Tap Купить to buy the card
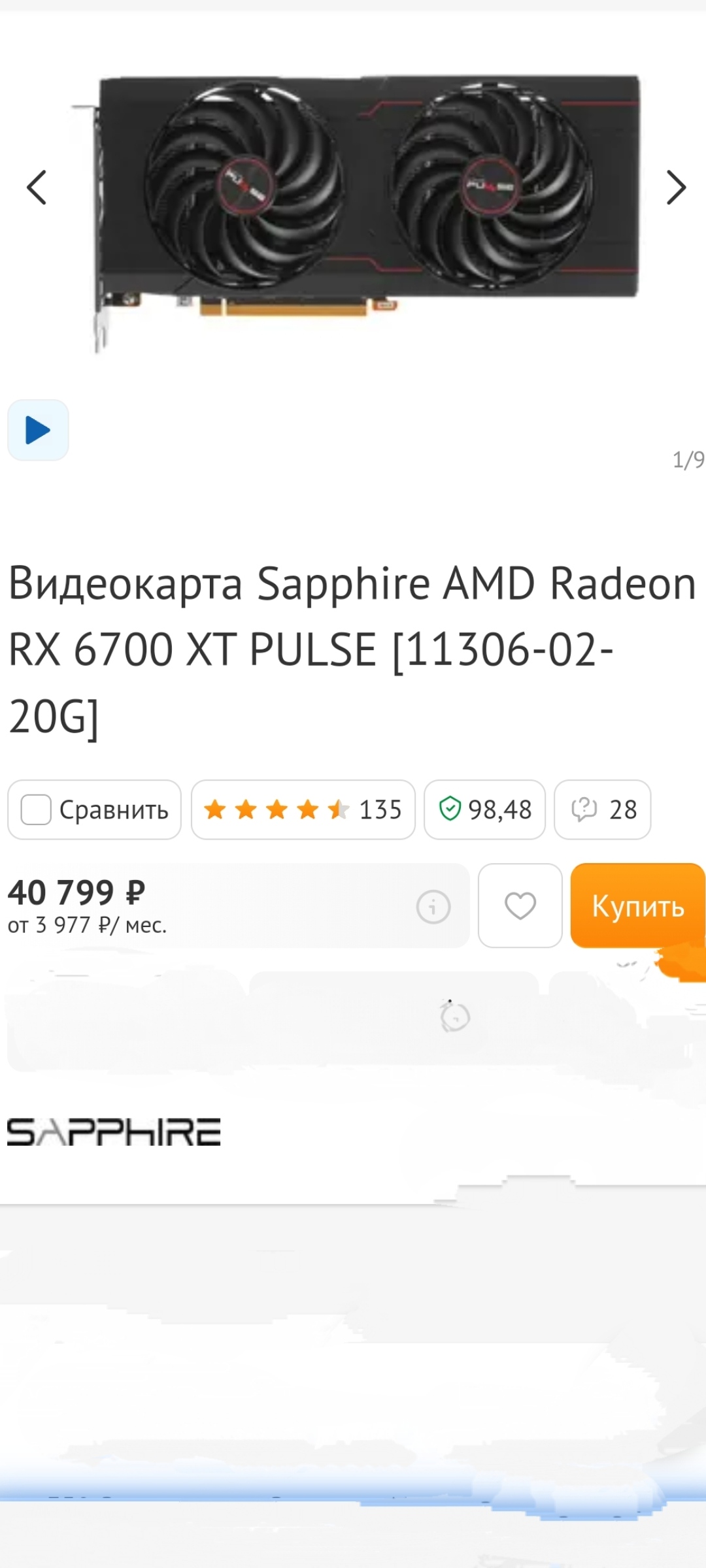This screenshot has width=706, height=1568. point(638,906)
